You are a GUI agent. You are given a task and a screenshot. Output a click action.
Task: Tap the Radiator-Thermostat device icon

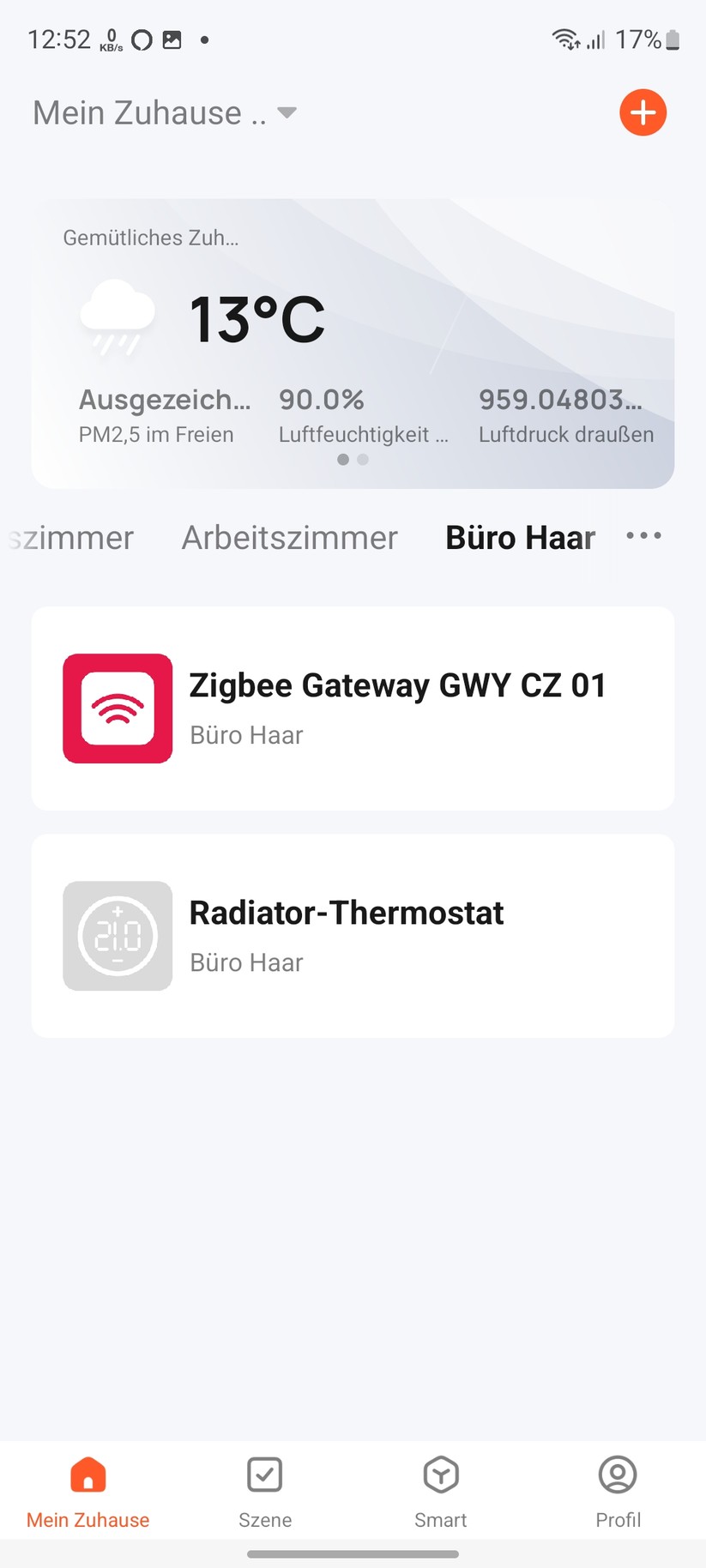(x=117, y=935)
